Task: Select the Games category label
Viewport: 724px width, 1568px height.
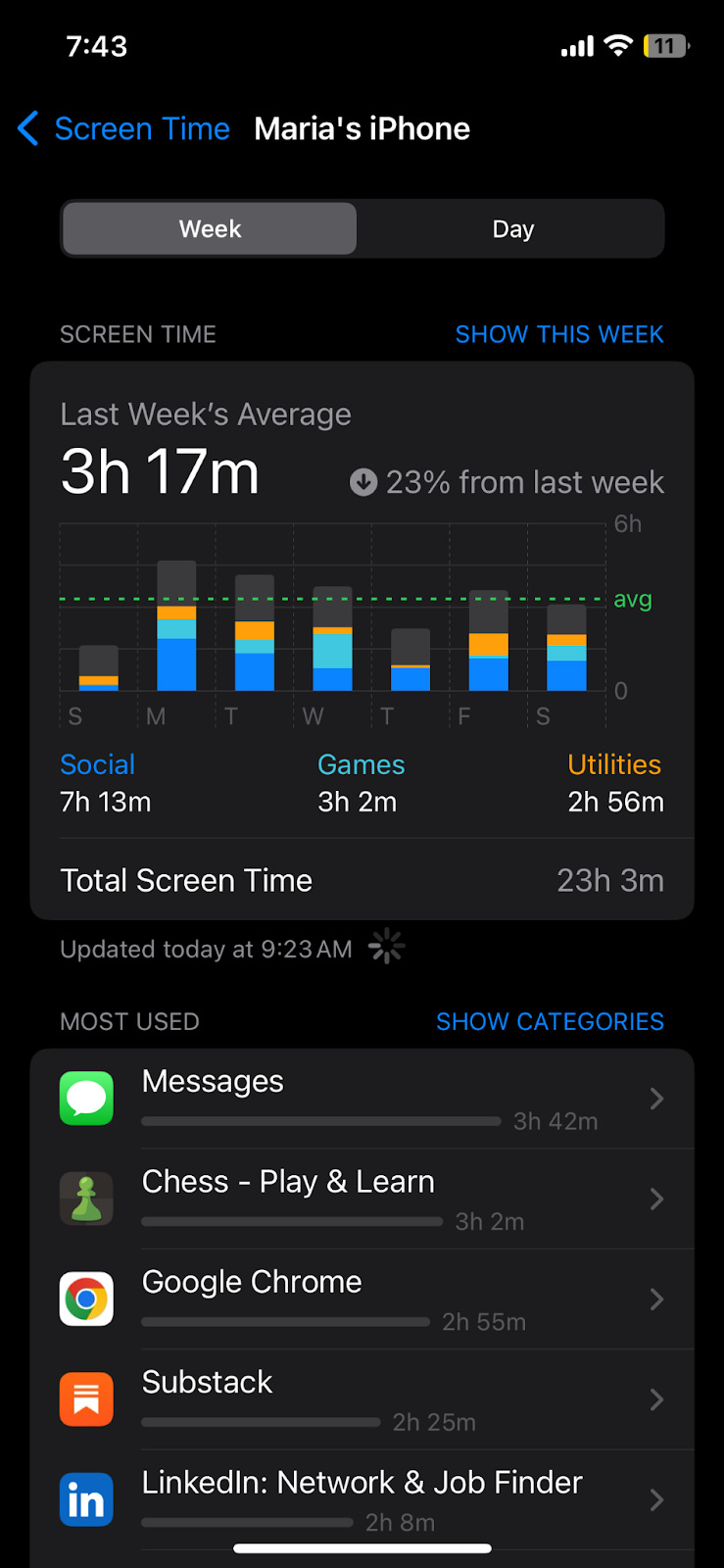Action: pyautogui.click(x=361, y=764)
